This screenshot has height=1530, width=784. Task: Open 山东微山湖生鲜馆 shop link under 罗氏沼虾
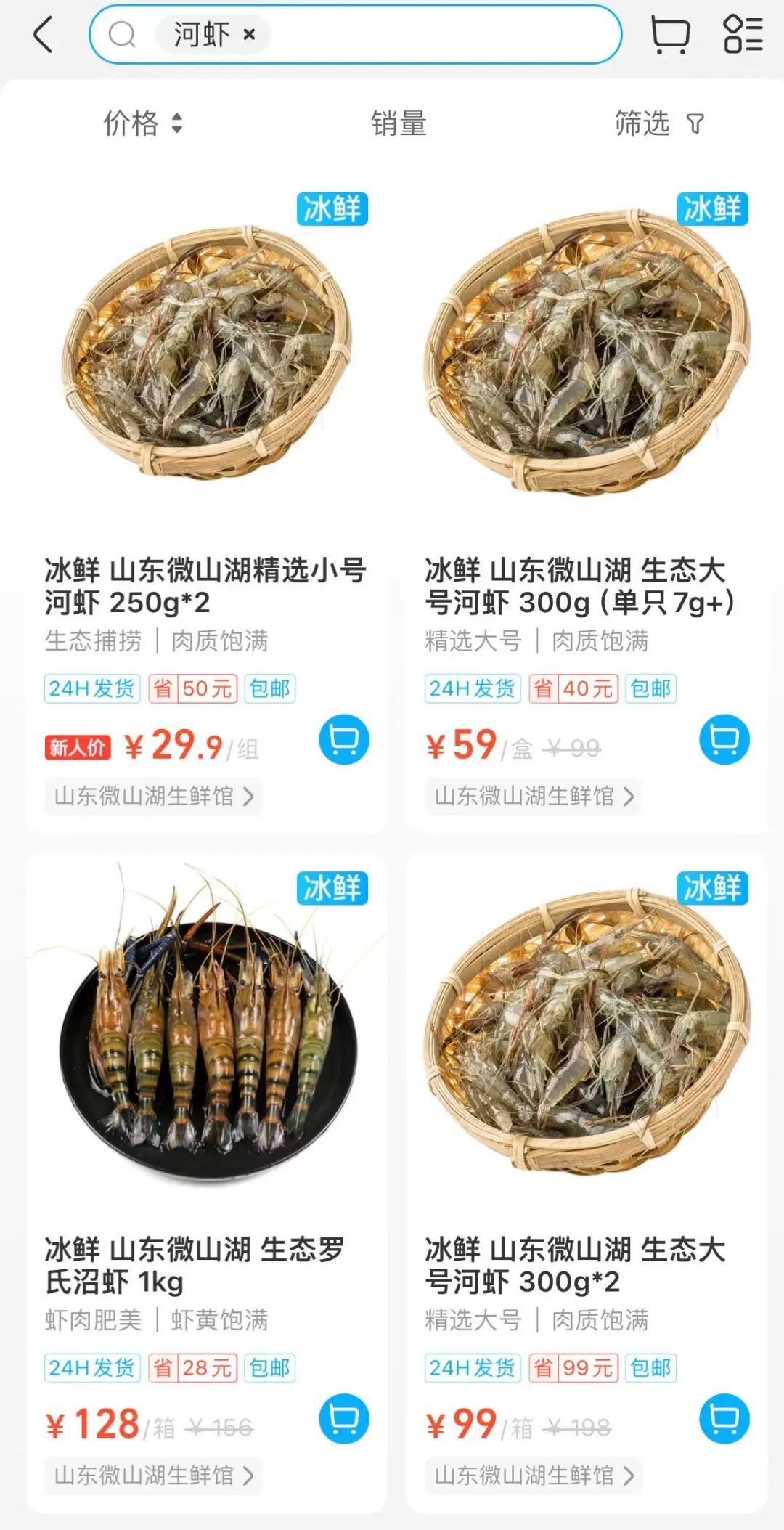coord(153,1476)
